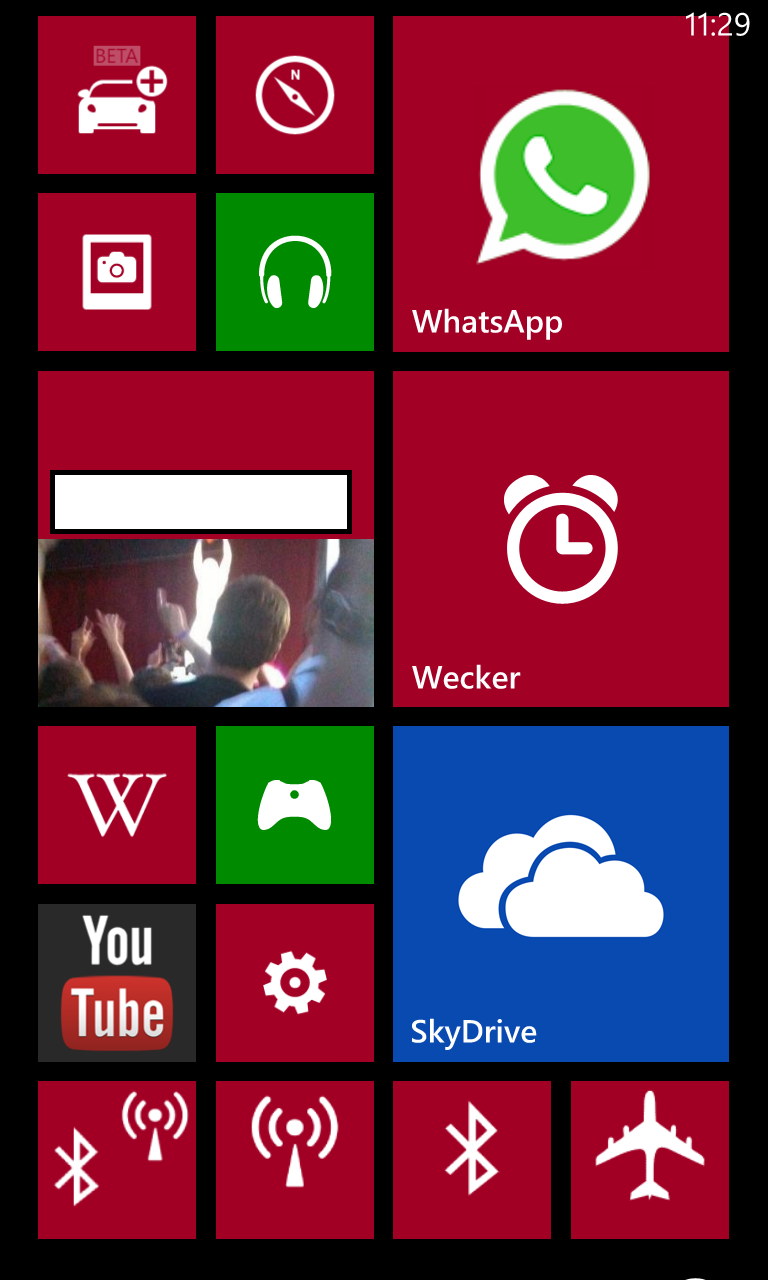Open the settings gear tile
The height and width of the screenshot is (1280, 768).
295,983
